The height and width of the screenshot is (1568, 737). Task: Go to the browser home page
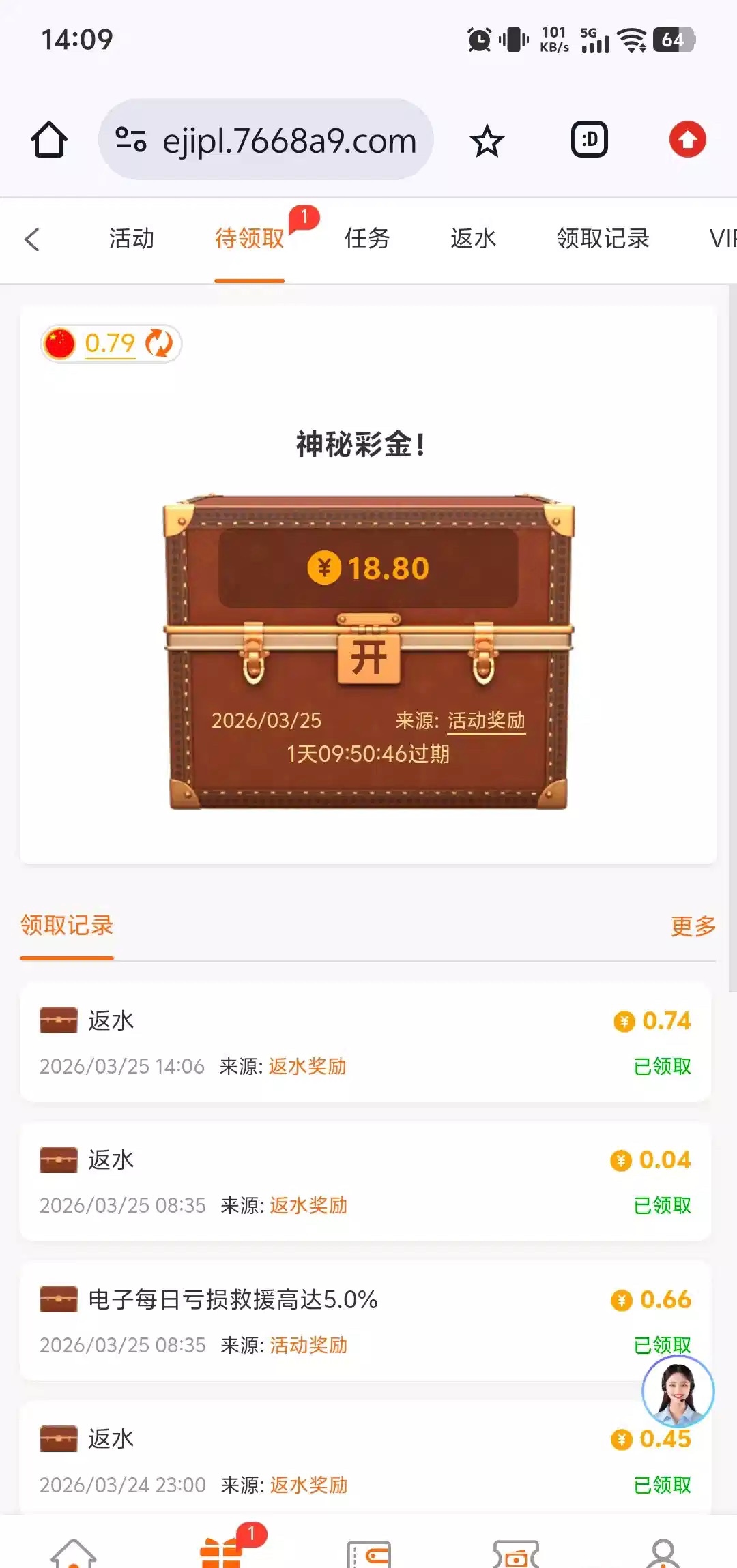pos(49,140)
